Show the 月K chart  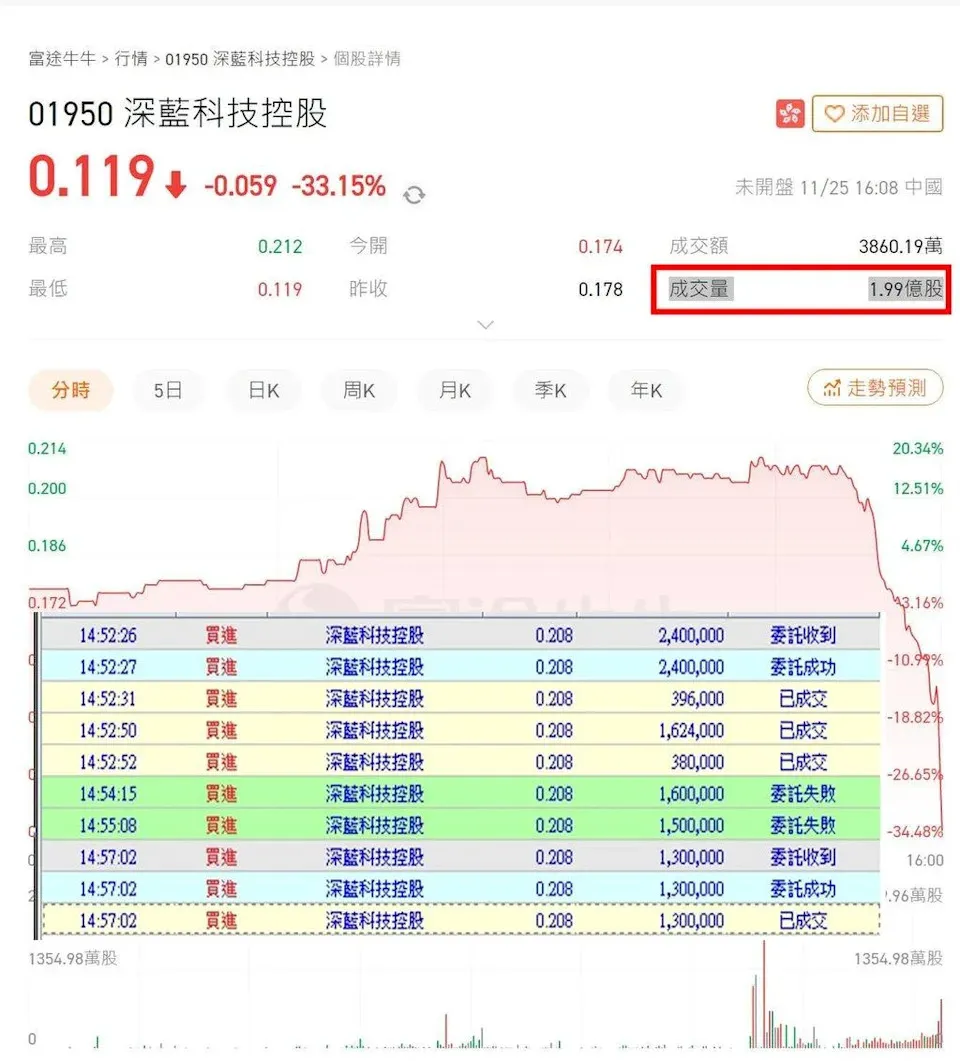455,390
